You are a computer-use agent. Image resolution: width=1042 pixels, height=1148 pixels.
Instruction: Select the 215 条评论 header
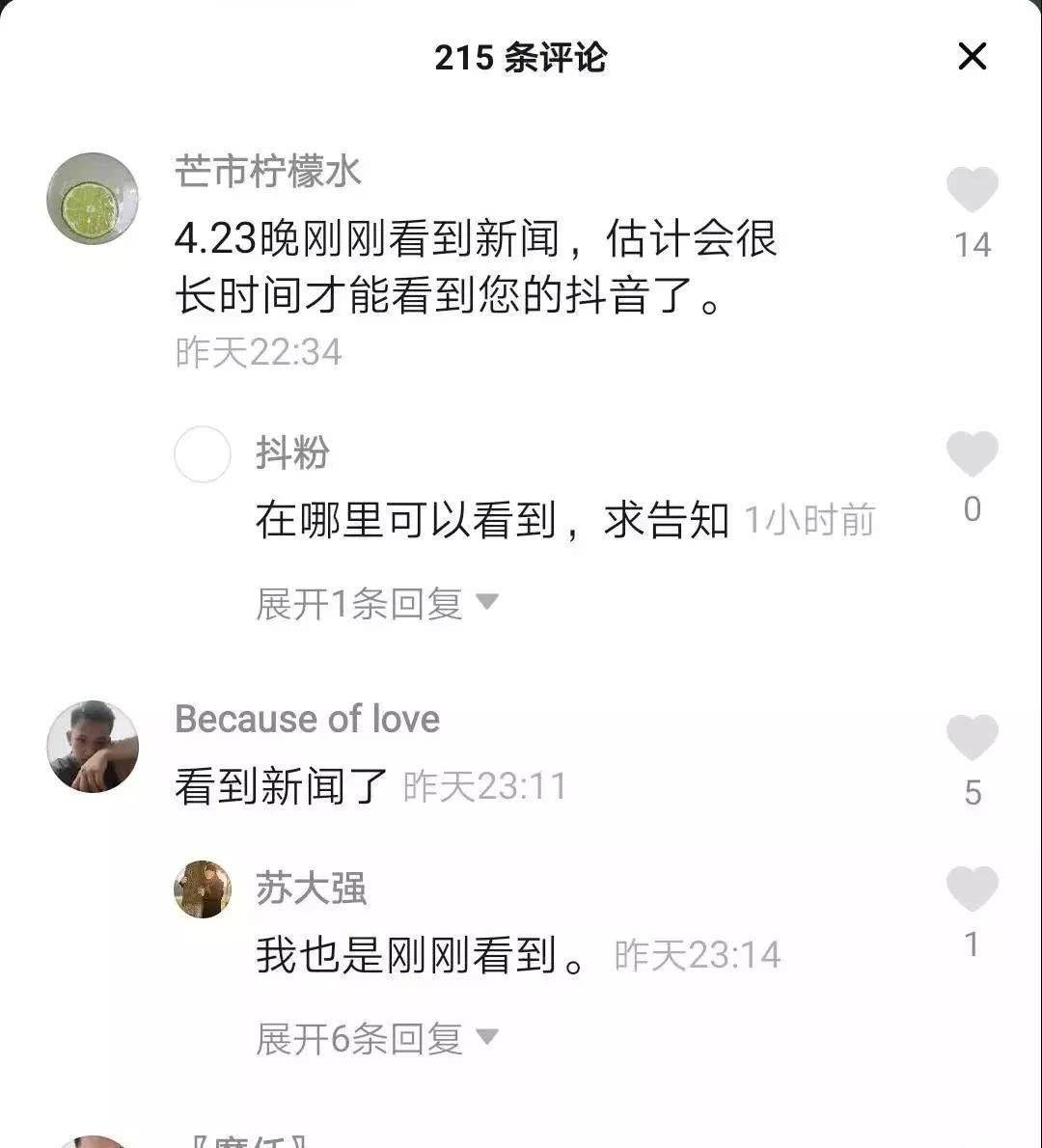tap(521, 58)
